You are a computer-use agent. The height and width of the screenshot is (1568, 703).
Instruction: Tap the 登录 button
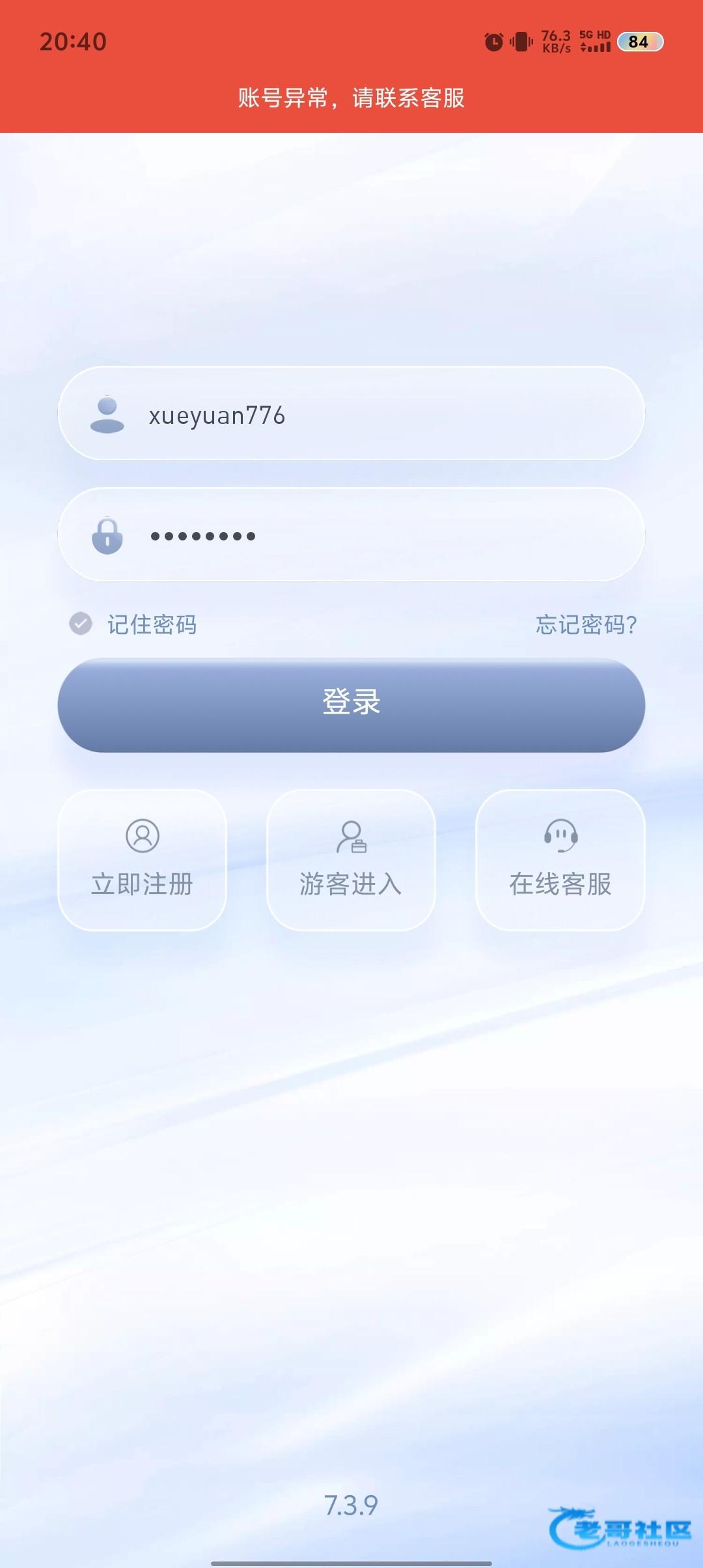click(351, 705)
